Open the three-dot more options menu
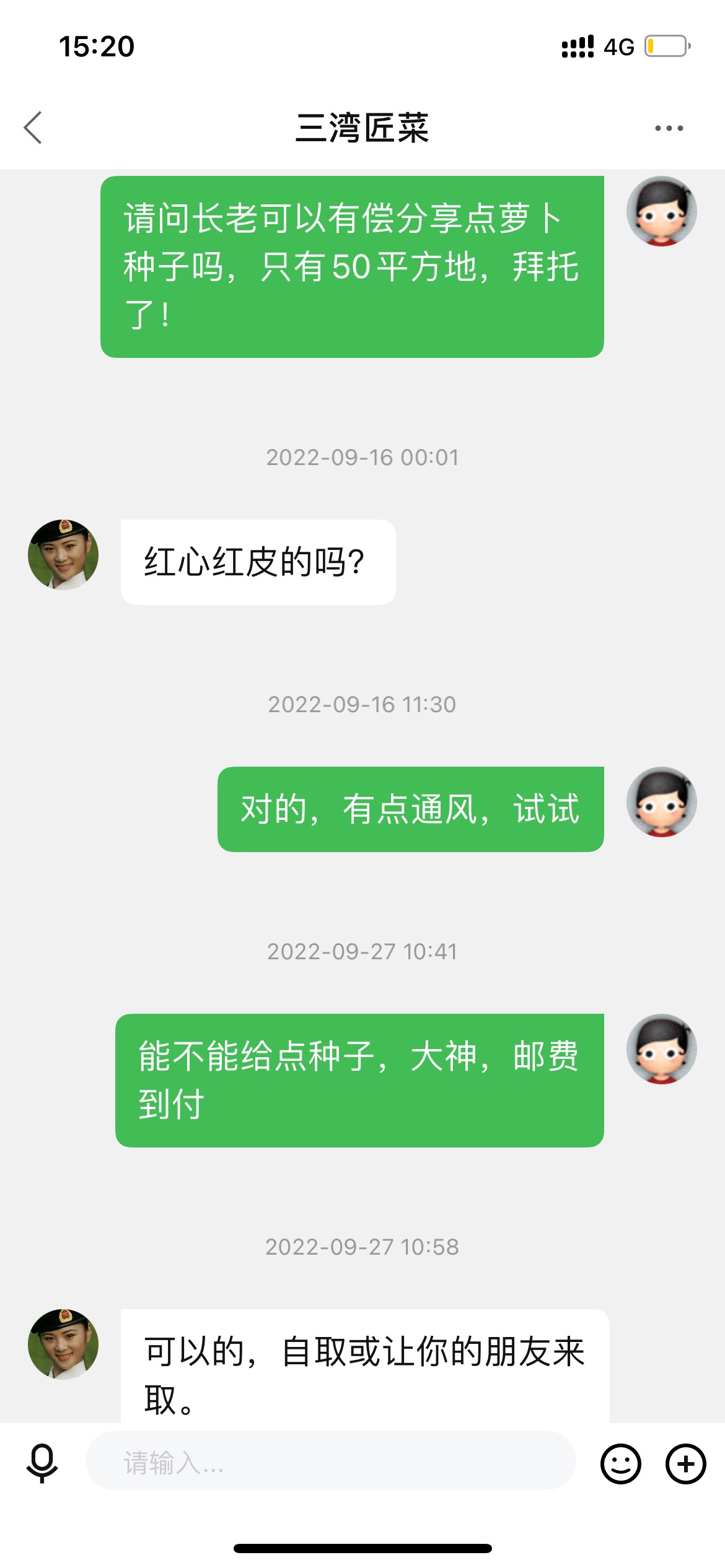This screenshot has height=1568, width=725. [669, 128]
